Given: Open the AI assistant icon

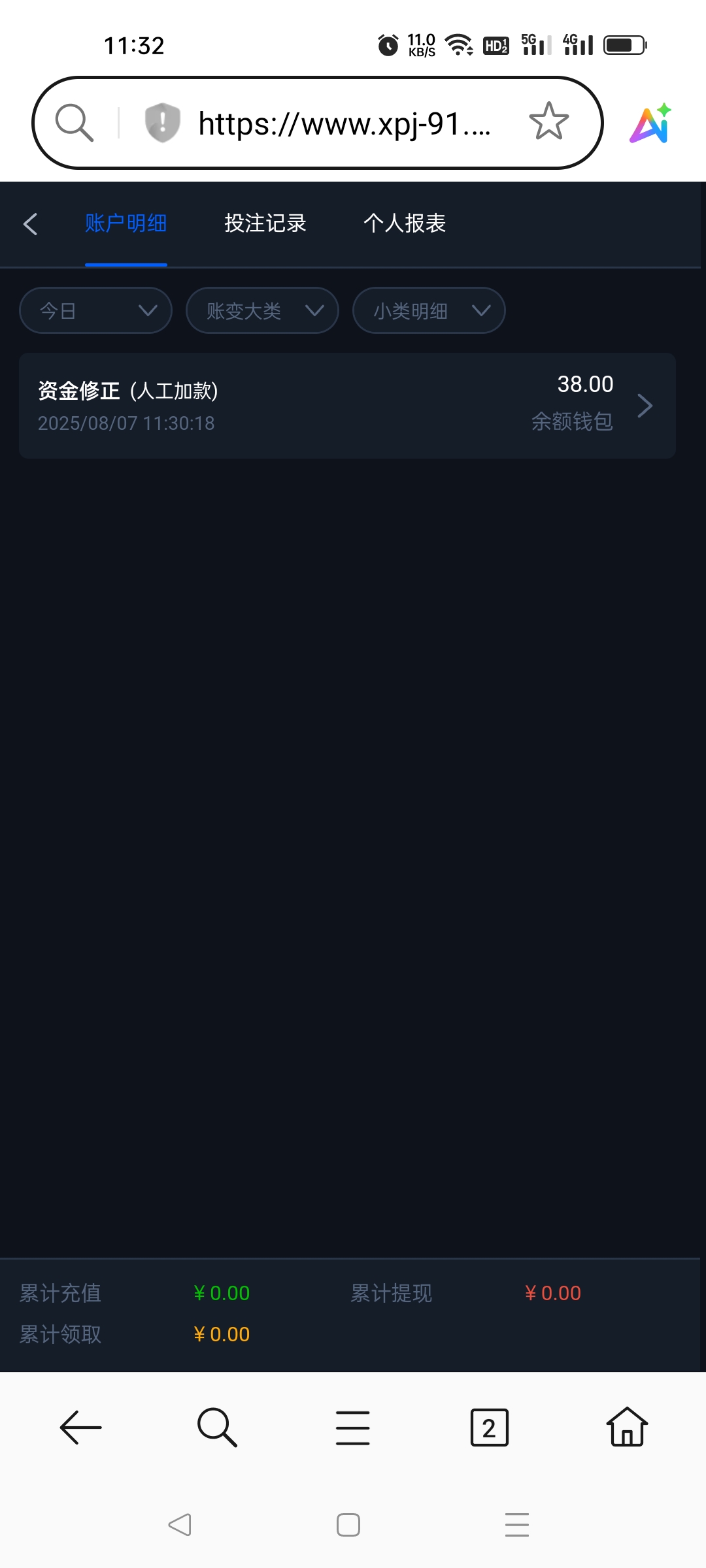Looking at the screenshot, I should tap(651, 123).
